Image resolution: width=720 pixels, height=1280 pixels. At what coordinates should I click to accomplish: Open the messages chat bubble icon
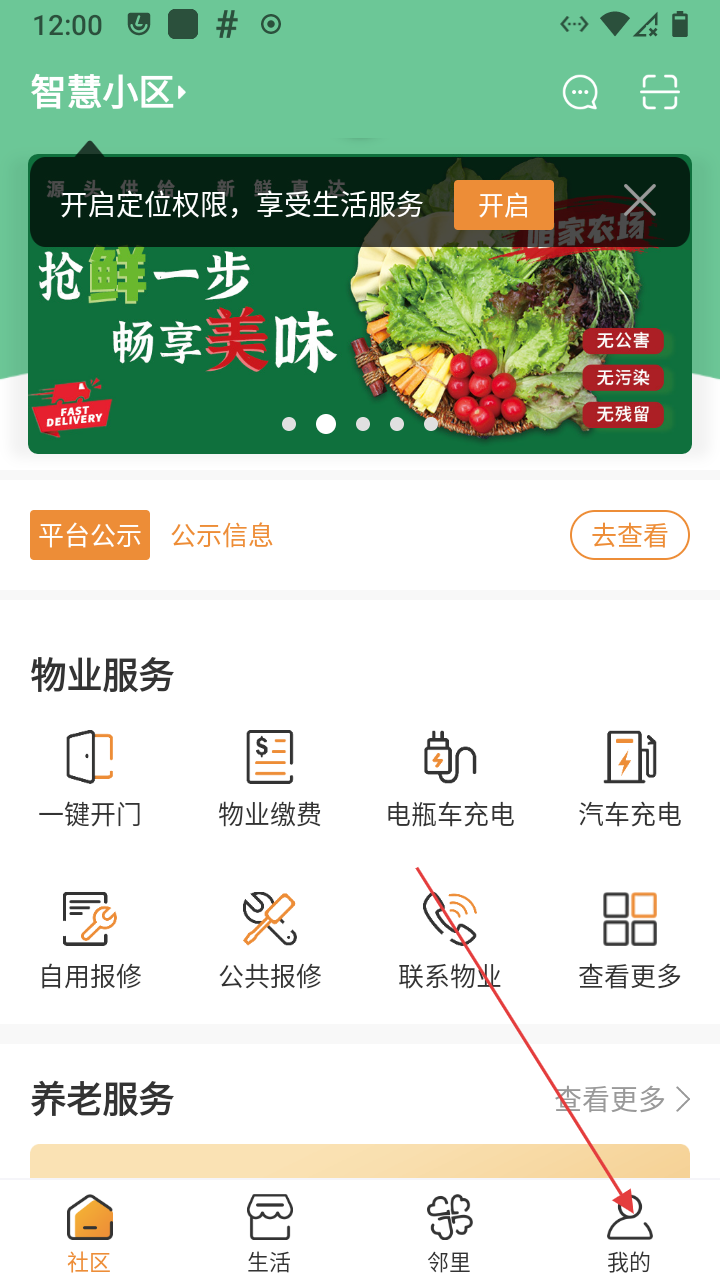(580, 93)
